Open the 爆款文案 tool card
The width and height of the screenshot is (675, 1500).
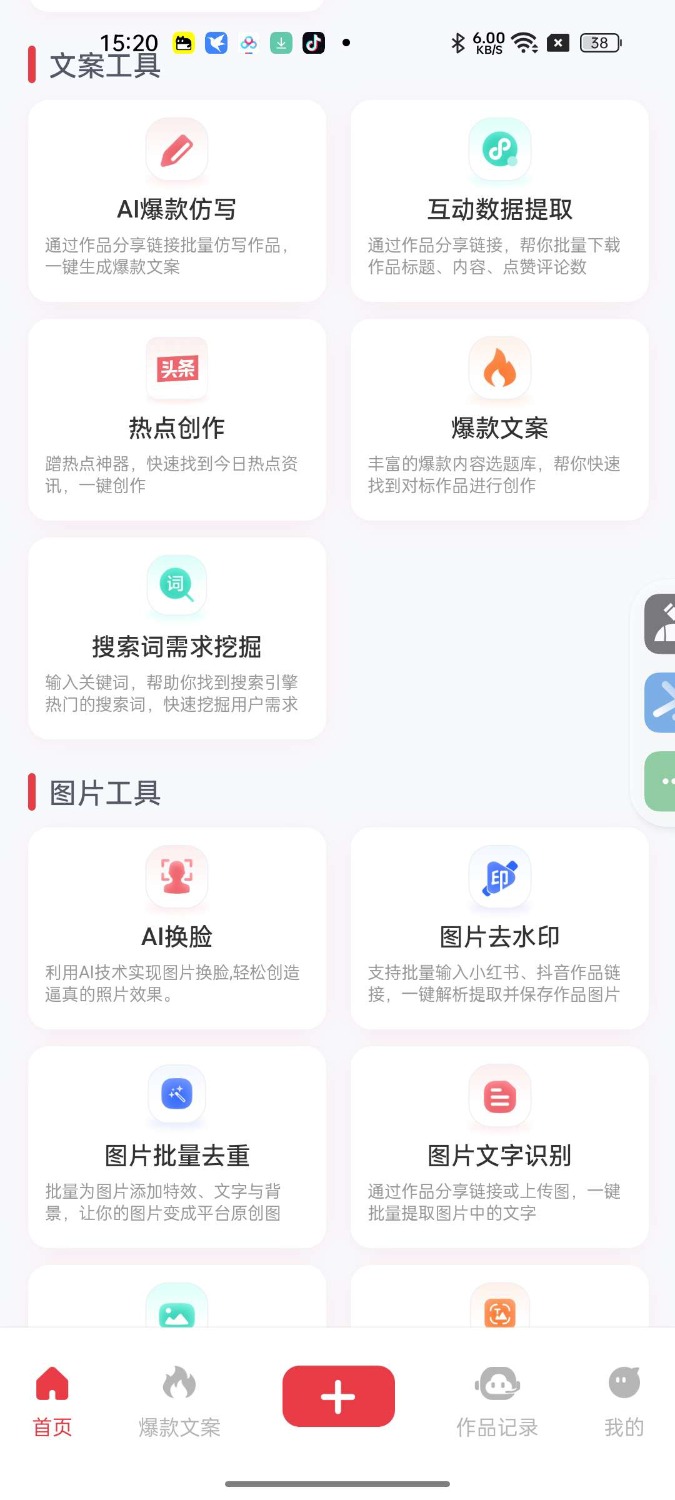point(499,420)
